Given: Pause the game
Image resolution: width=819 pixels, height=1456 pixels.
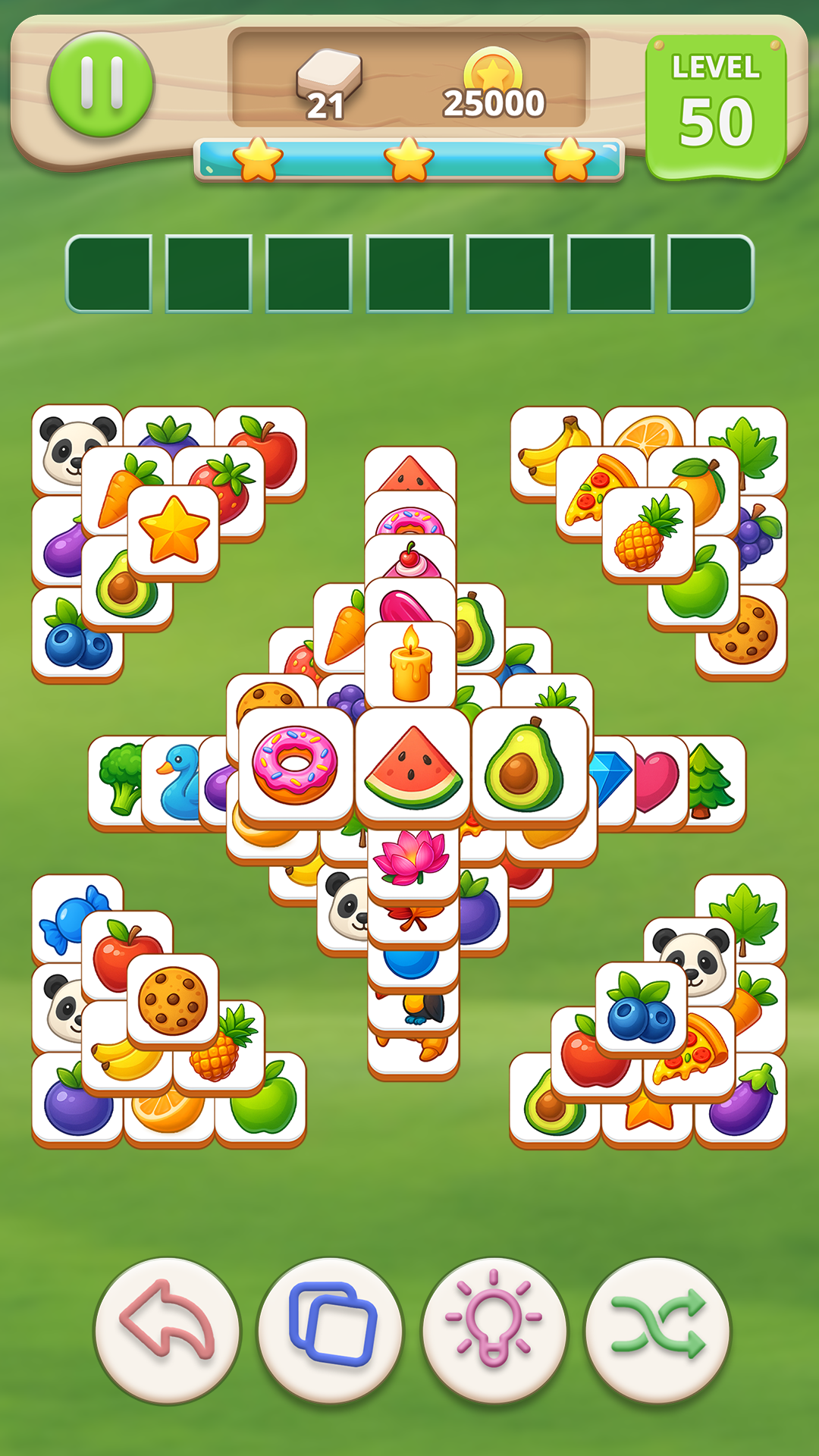Looking at the screenshot, I should pyautogui.click(x=101, y=84).
